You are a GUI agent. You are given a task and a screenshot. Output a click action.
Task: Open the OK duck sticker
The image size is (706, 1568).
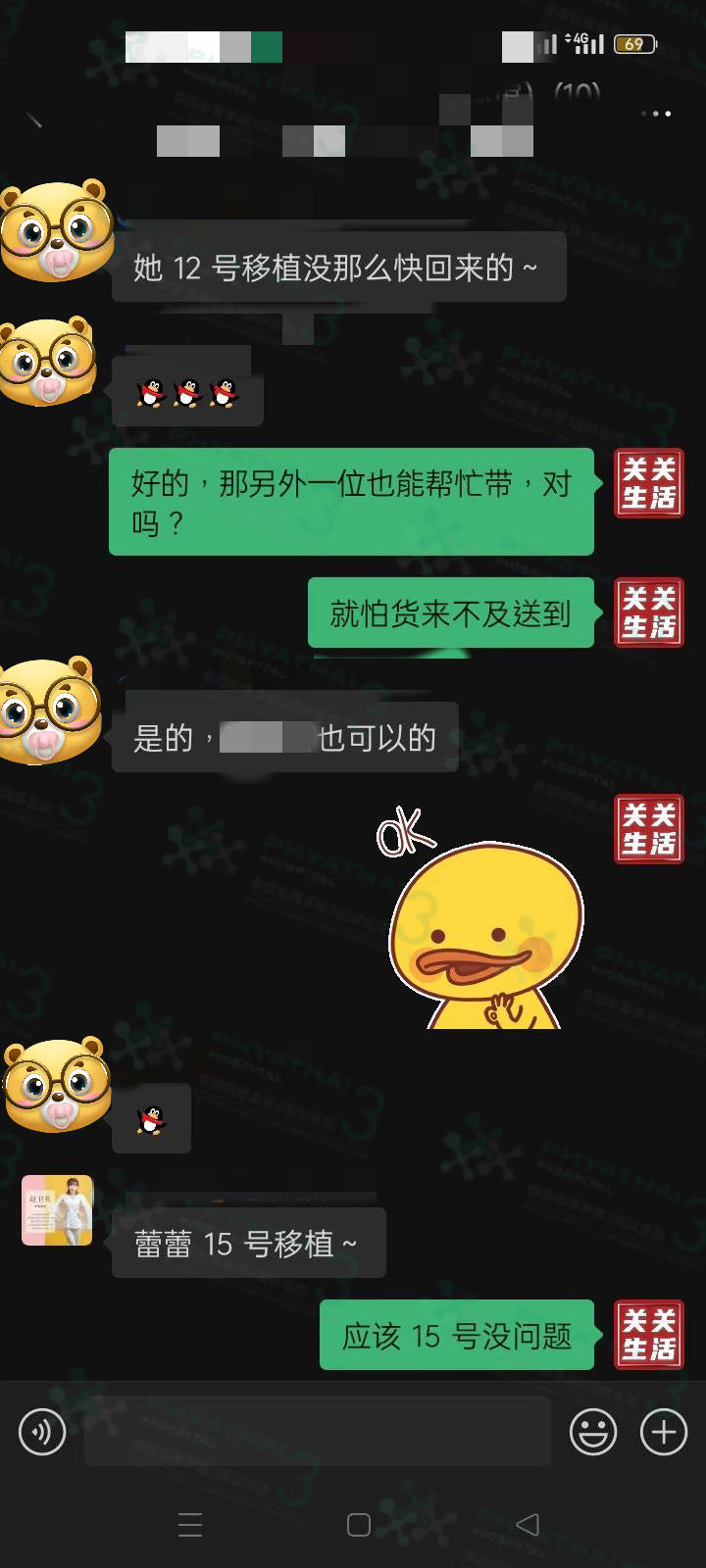(x=480, y=921)
